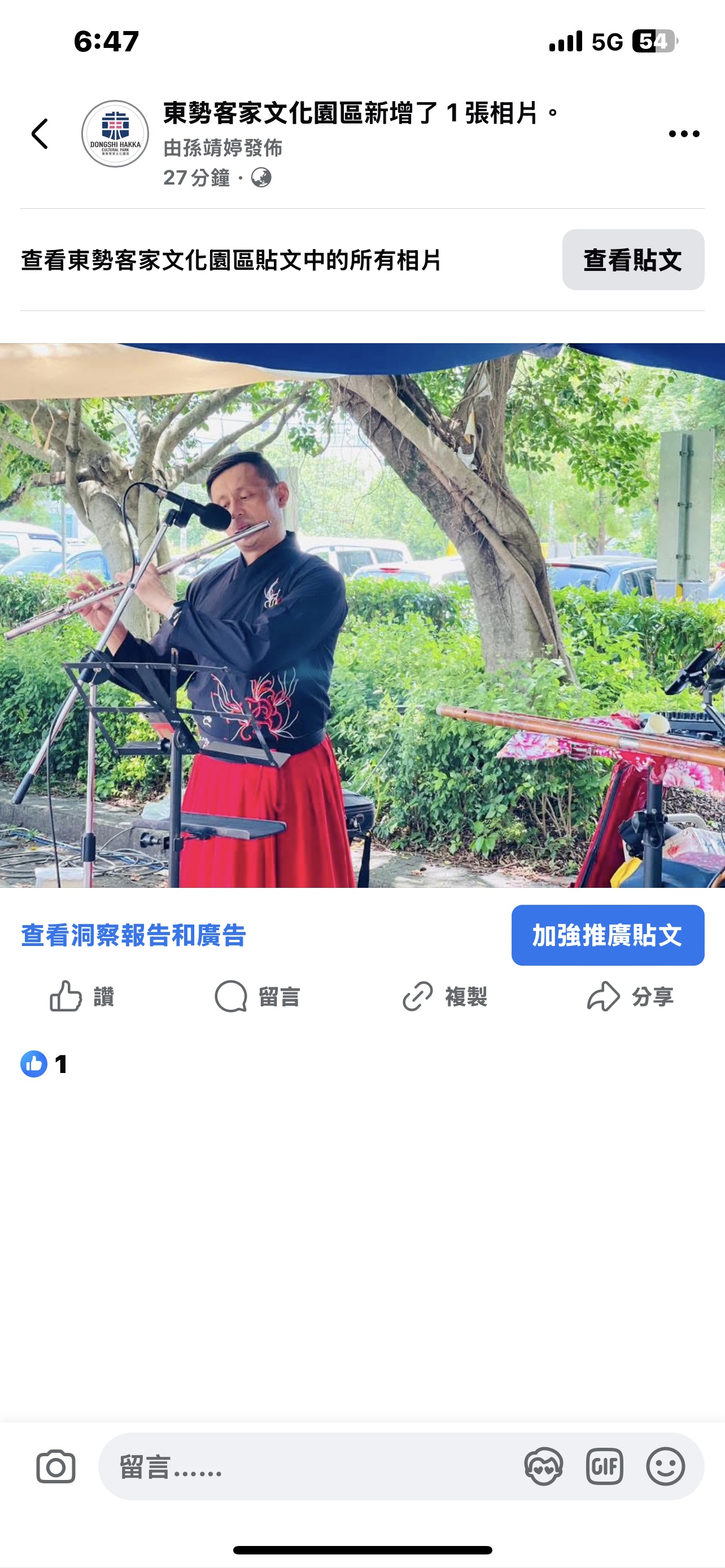Open the emoji smiley picker

coord(665,1467)
